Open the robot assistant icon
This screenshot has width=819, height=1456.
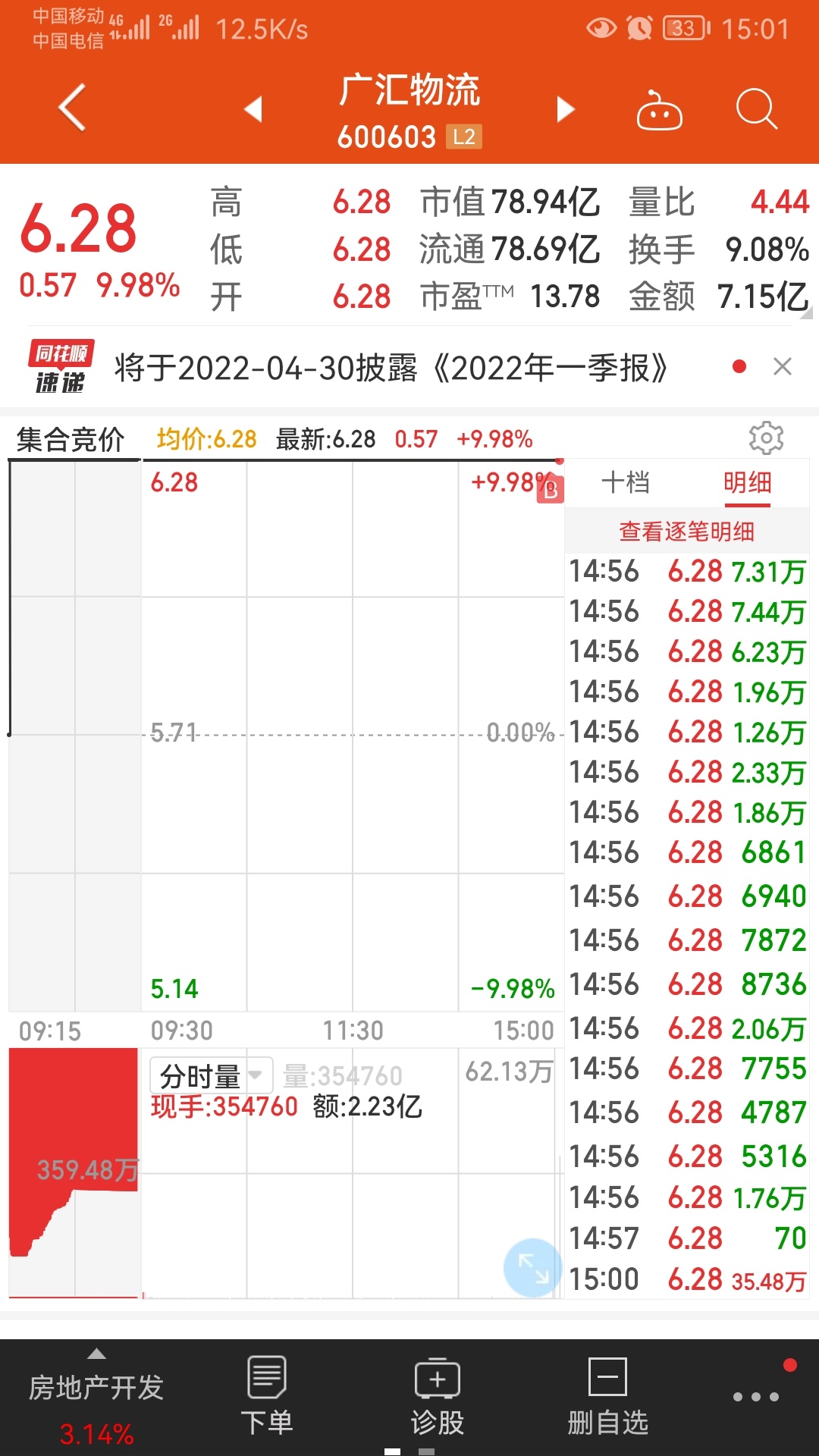point(659,110)
